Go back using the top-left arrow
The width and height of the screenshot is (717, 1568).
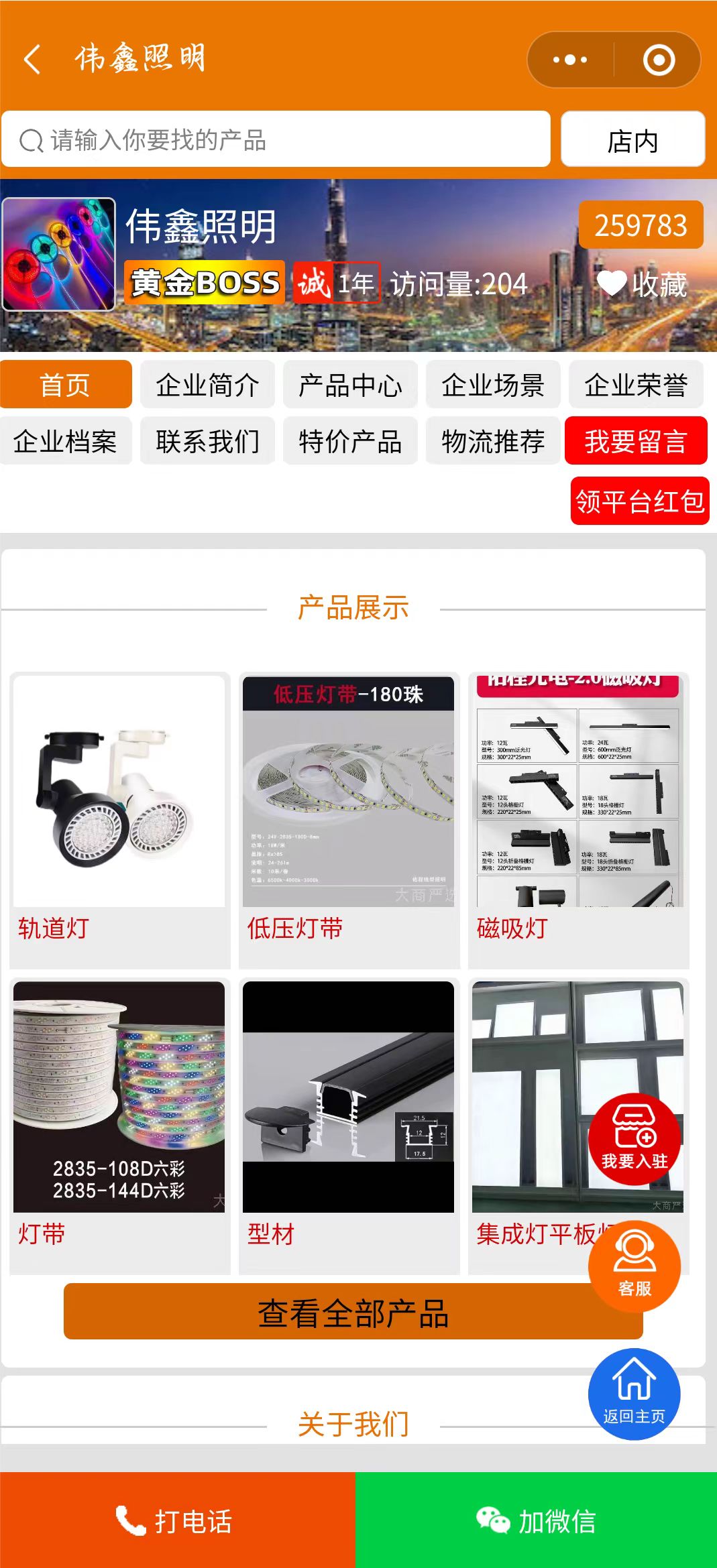click(32, 59)
